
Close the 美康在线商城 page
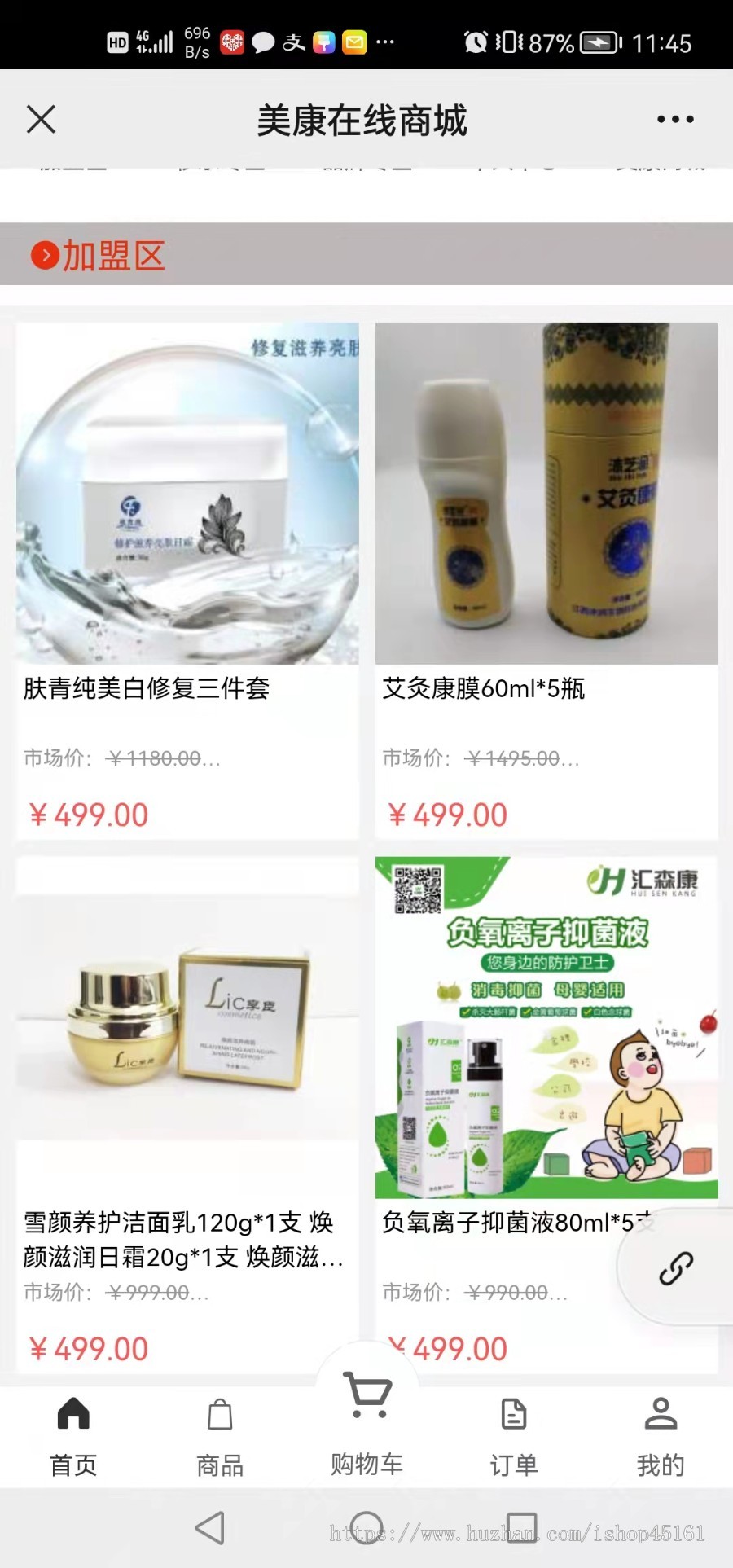(41, 119)
